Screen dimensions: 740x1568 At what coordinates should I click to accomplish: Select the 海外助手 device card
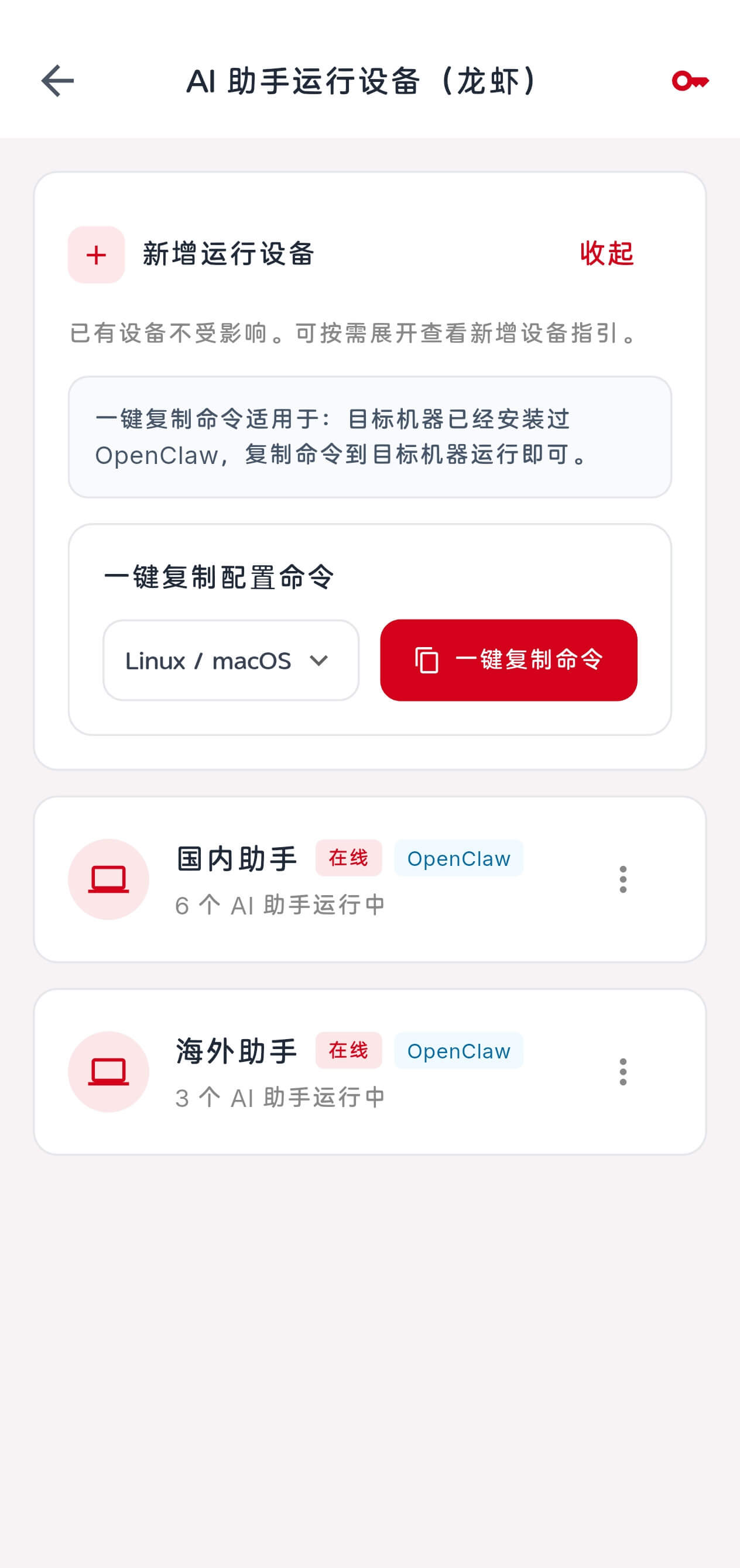coord(369,1072)
